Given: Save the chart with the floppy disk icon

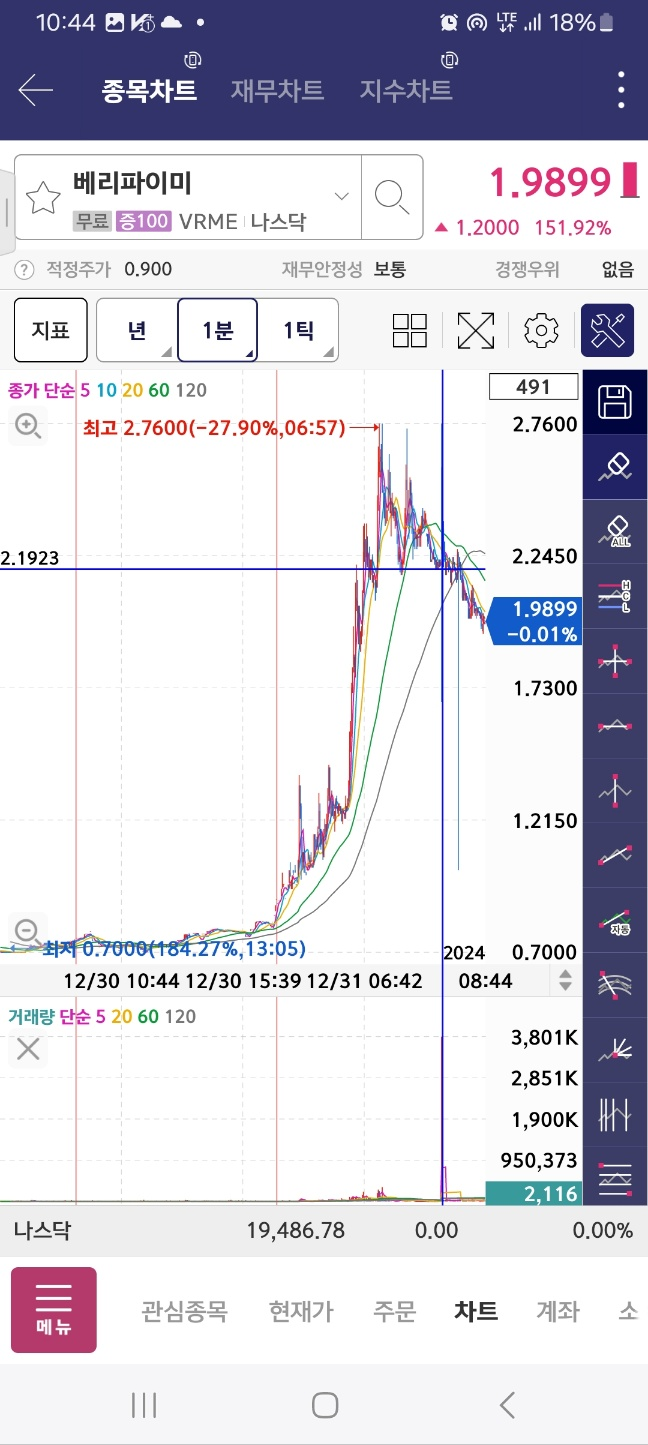Looking at the screenshot, I should [615, 403].
